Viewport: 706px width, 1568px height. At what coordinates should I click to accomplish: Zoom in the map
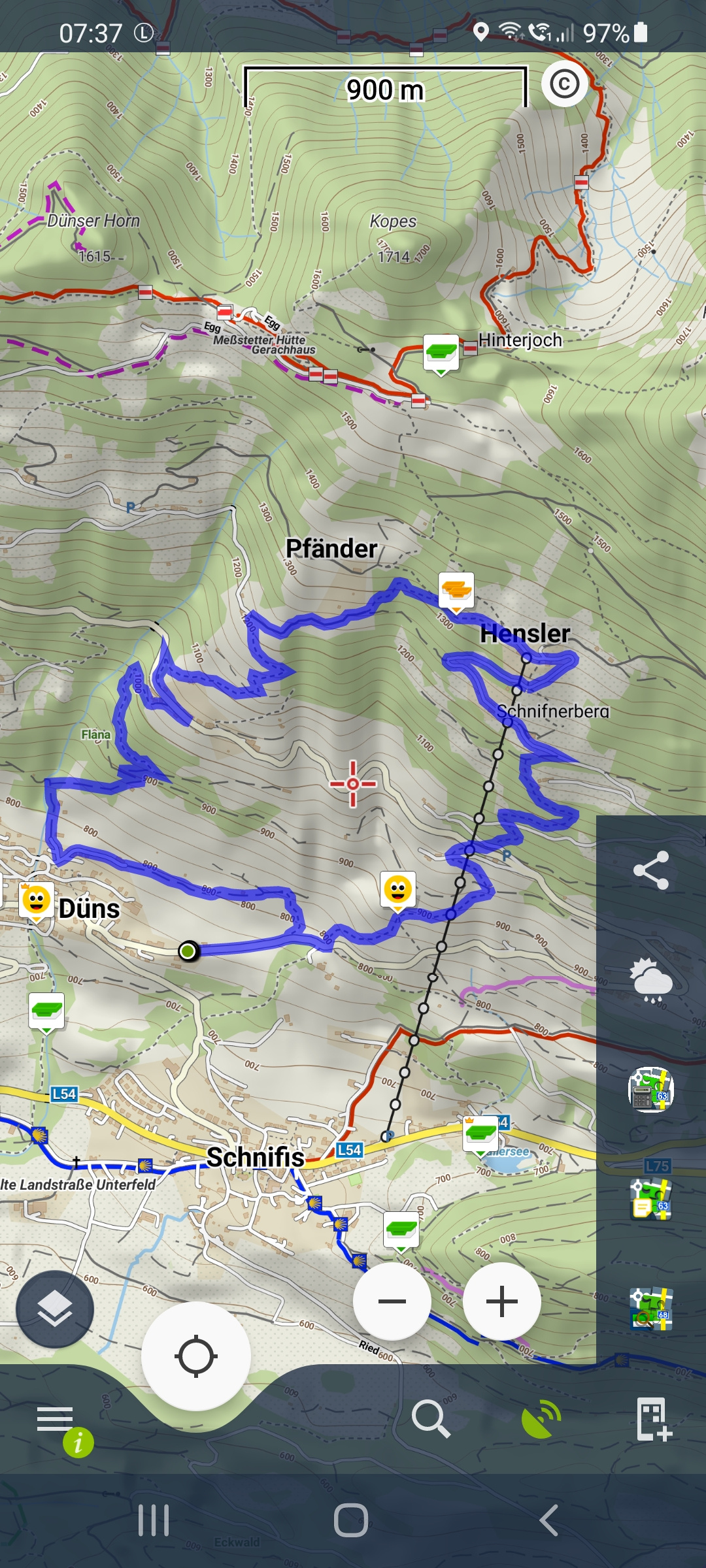(x=502, y=1301)
